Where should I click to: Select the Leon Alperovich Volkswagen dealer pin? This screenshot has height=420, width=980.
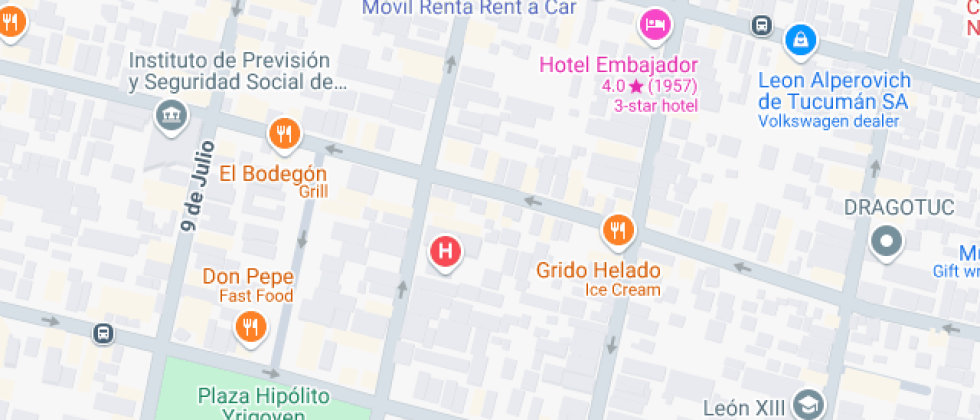(800, 40)
